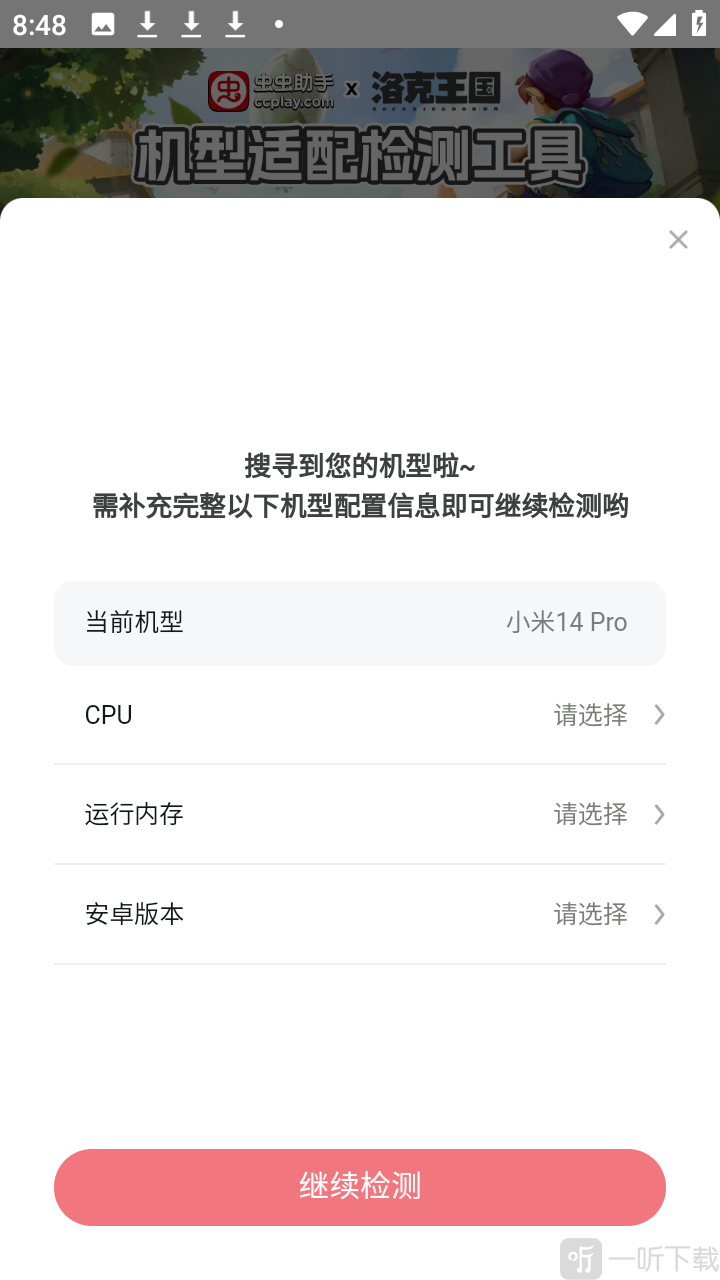Click the battery charging icon
720x1280 pixels.
pos(700,24)
